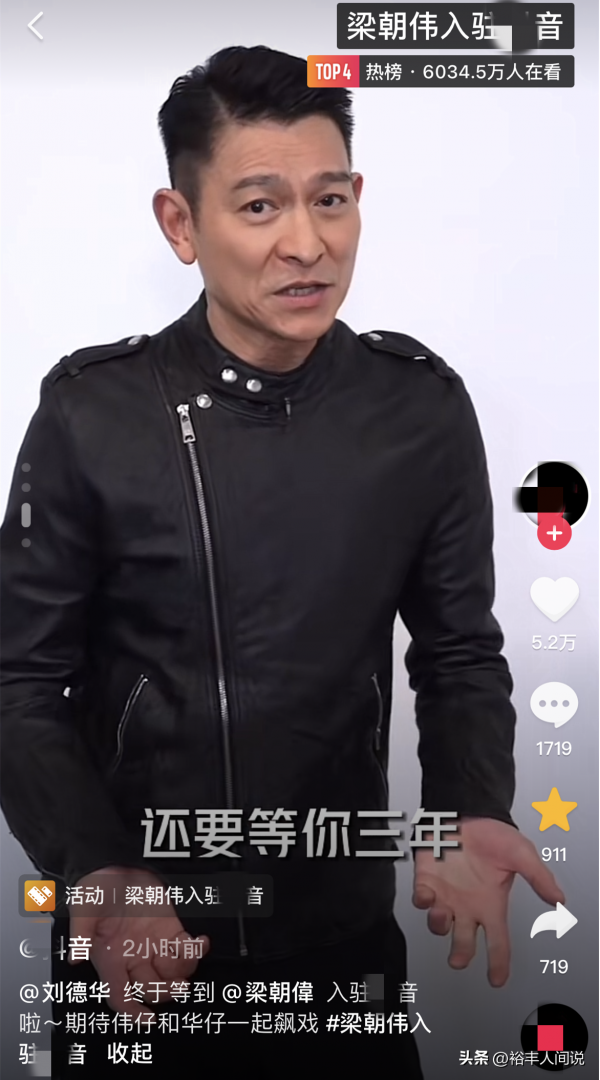Open the @刘德华 mention in the caption
The height and width of the screenshot is (1080, 600).
click(x=64, y=993)
